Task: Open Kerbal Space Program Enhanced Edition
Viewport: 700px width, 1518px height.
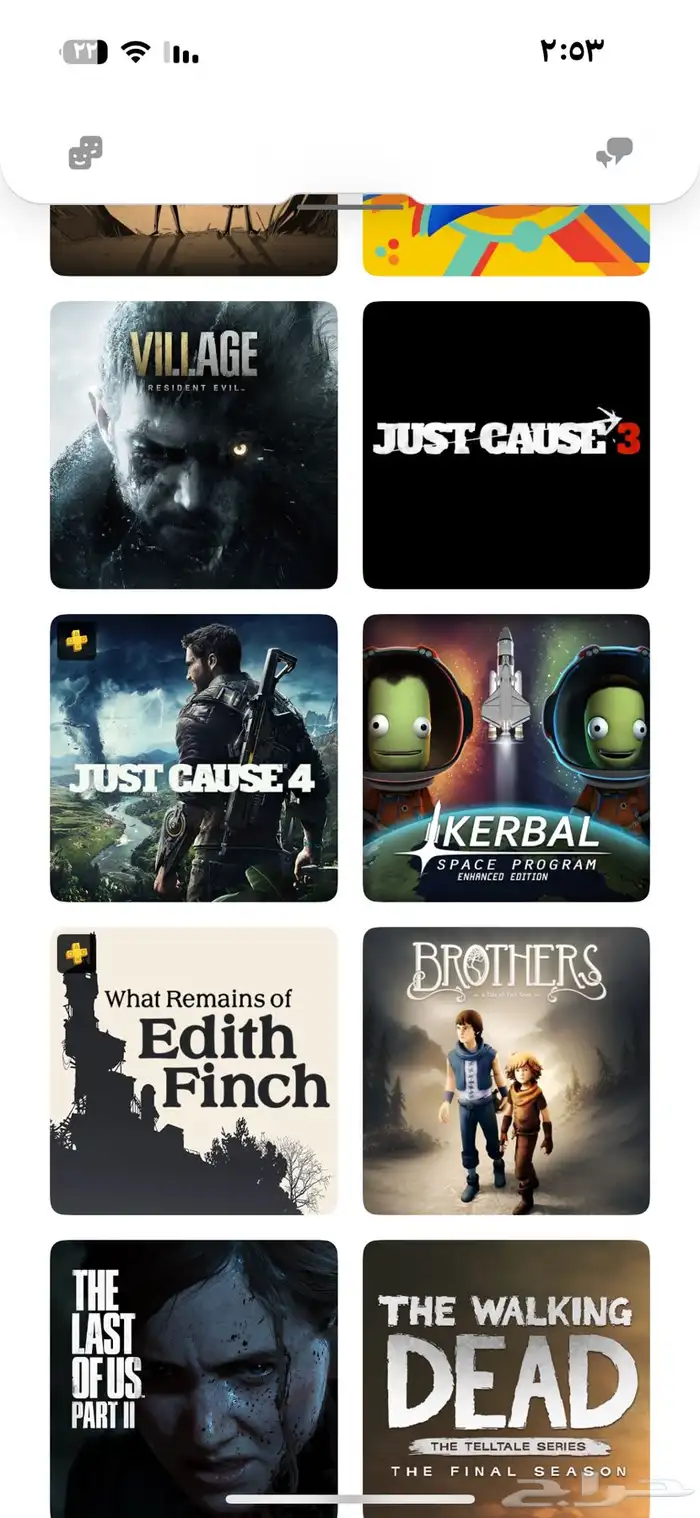Action: 506,758
